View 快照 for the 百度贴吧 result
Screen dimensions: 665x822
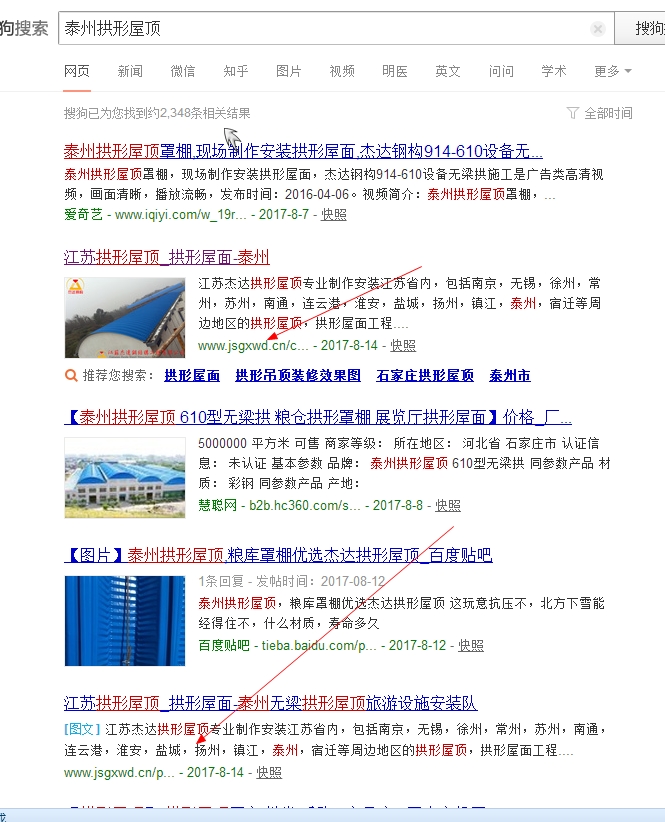471,646
